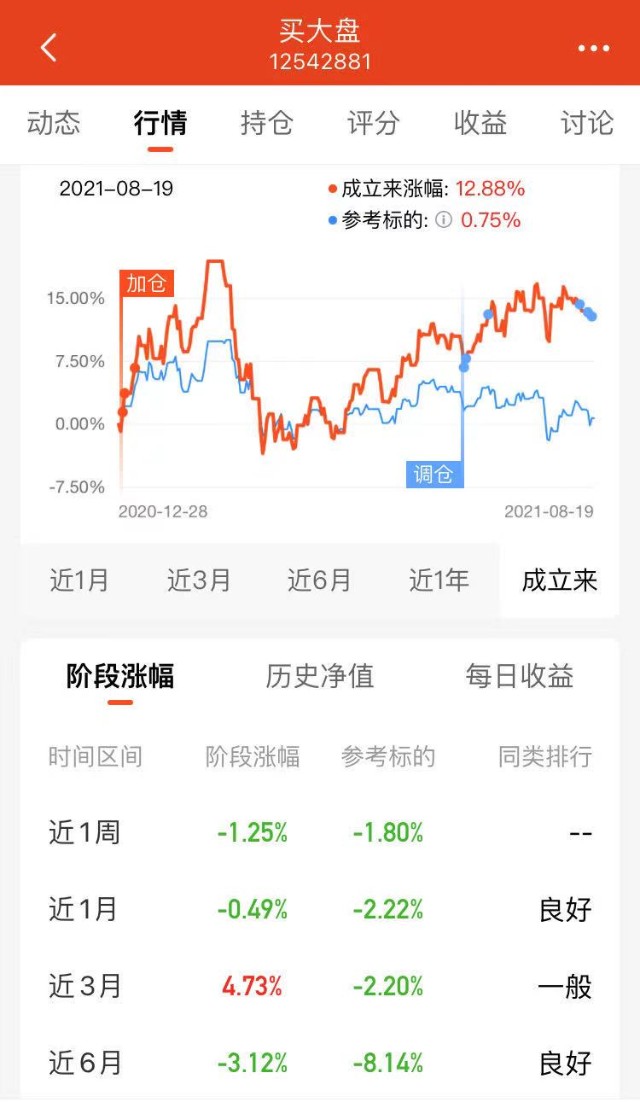This screenshot has width=640, height=1102.
Task: View the 每日收益 tab
Action: [x=520, y=676]
